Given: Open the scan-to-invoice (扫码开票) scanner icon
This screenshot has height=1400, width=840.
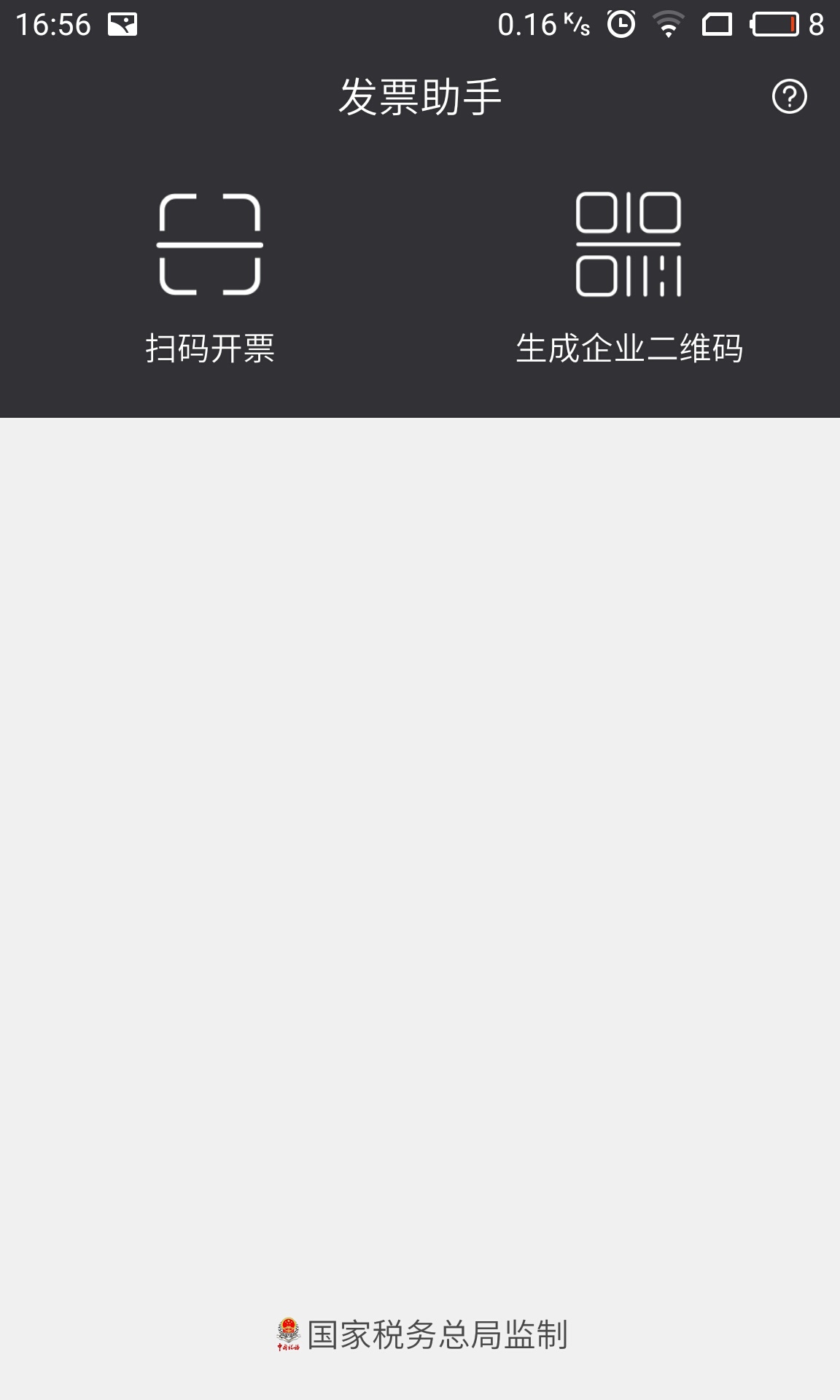Looking at the screenshot, I should pos(209,244).
